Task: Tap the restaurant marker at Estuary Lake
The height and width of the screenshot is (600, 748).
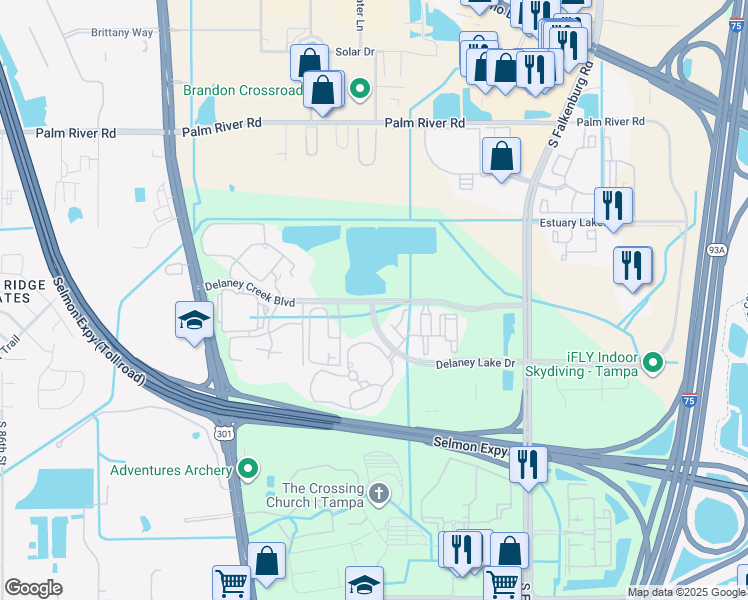Action: [613, 206]
